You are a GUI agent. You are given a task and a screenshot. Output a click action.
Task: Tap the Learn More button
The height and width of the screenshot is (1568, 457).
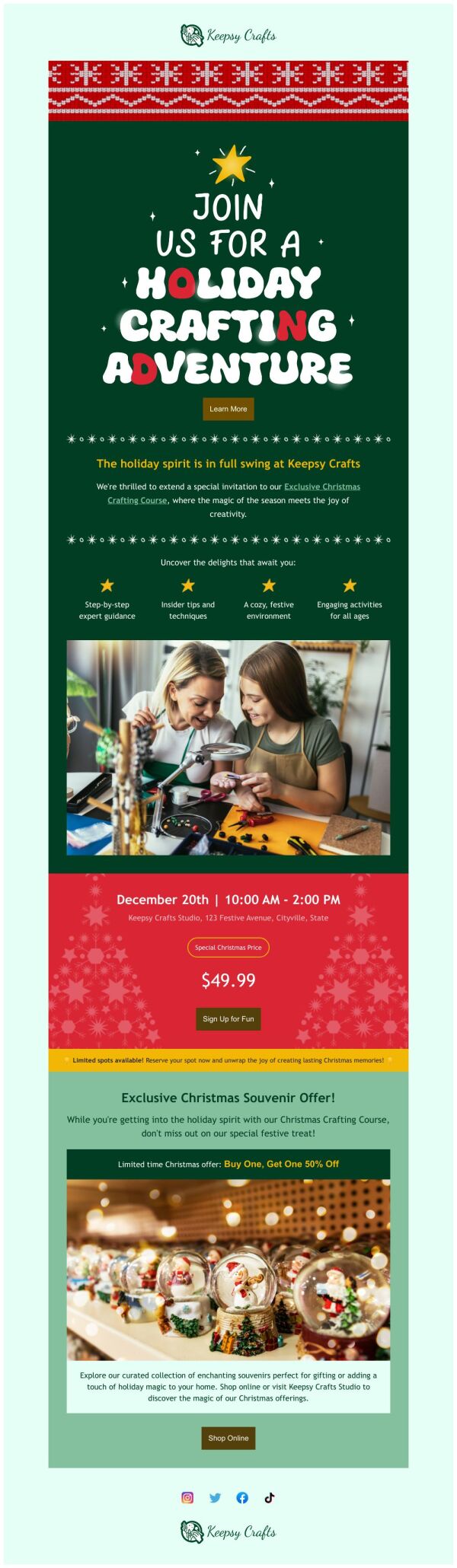click(x=228, y=409)
